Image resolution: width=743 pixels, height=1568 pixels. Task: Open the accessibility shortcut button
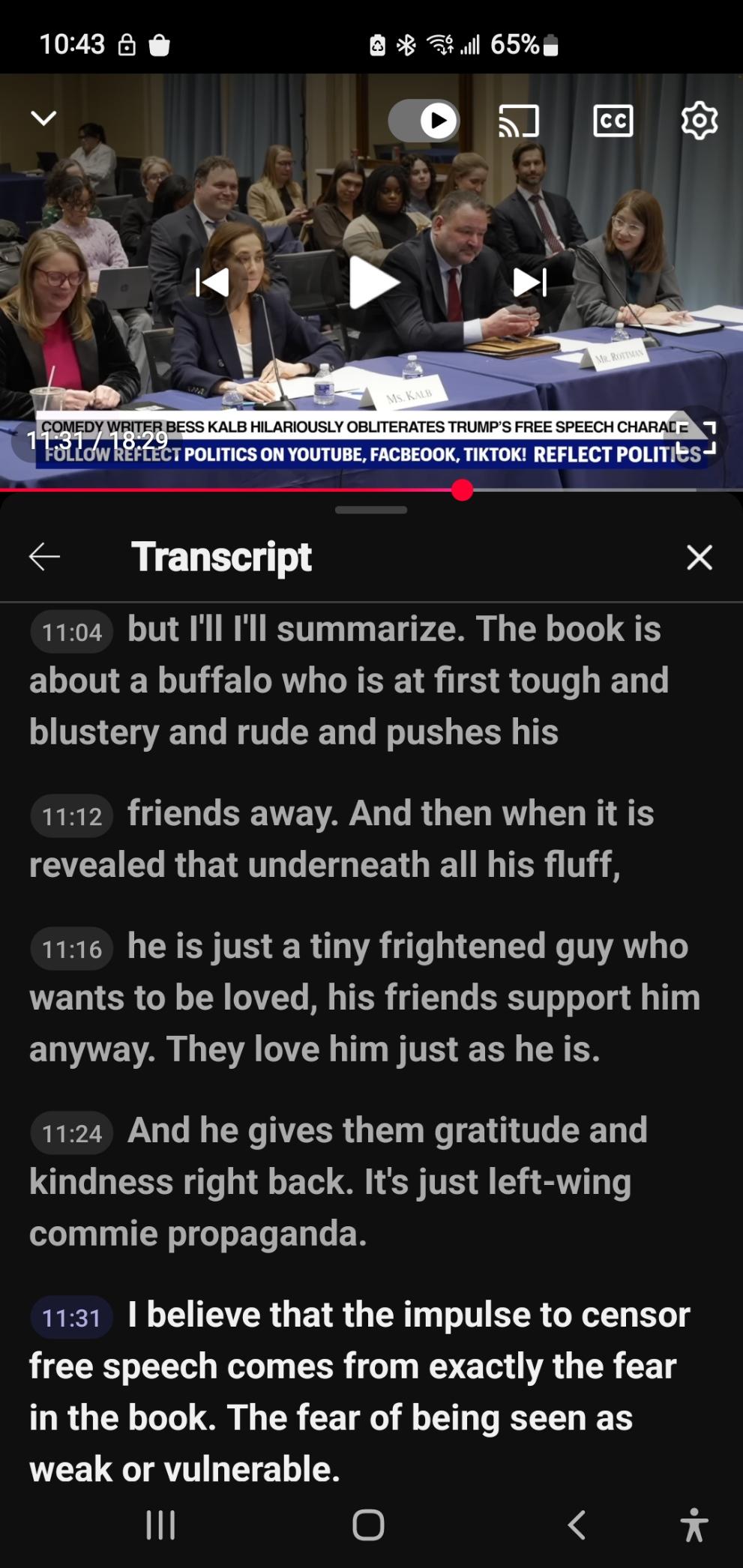[x=694, y=1525]
